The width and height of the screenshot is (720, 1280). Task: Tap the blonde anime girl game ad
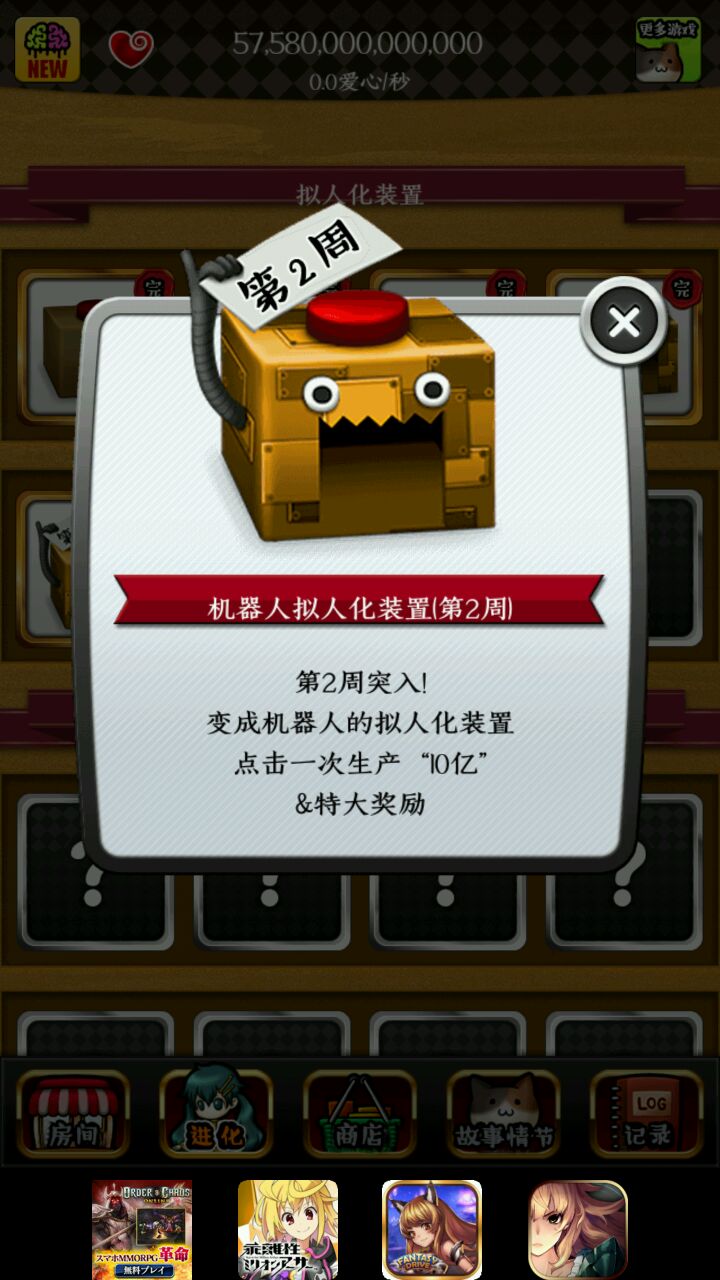288,1229
